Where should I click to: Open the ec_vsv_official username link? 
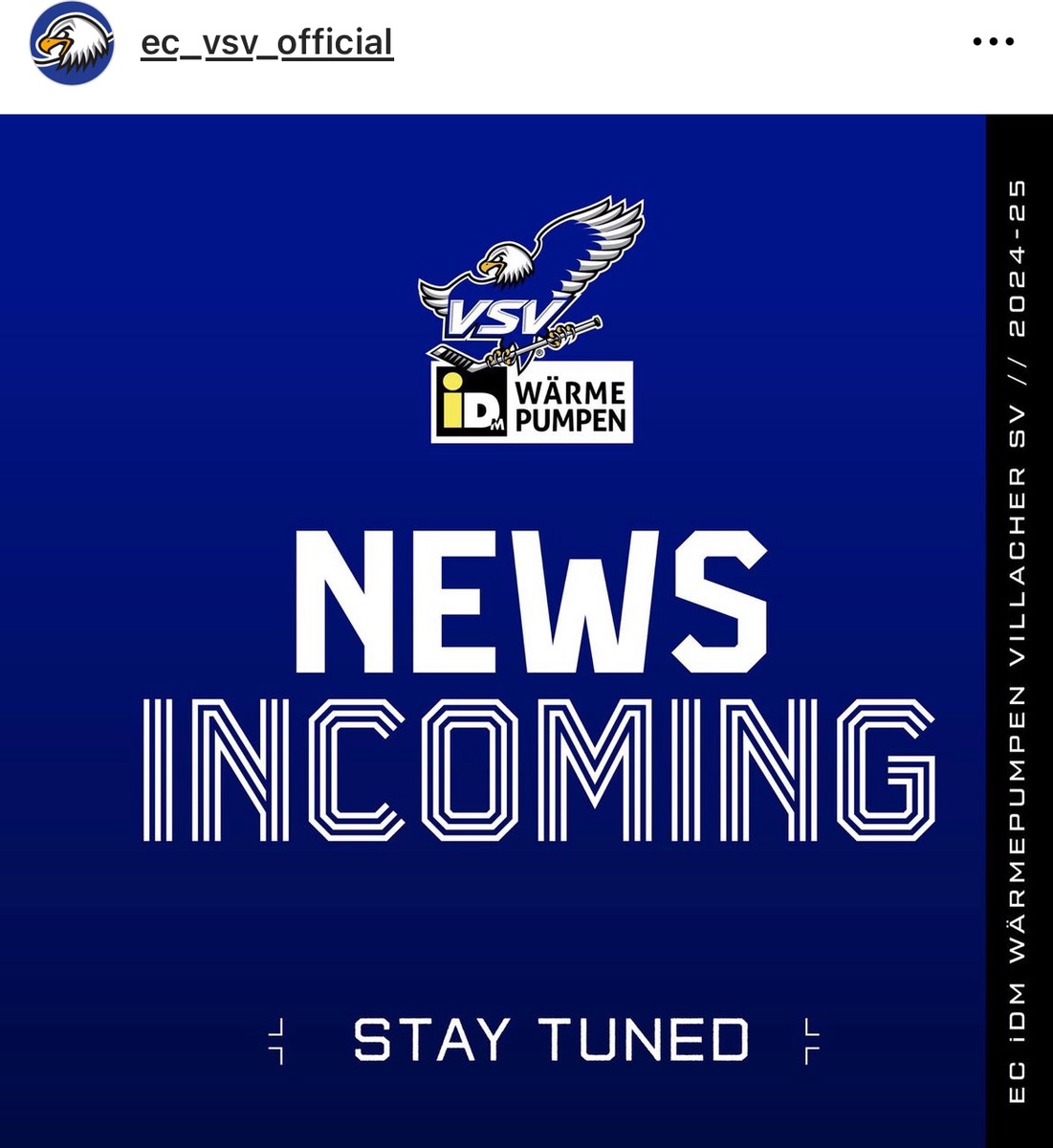point(267,42)
